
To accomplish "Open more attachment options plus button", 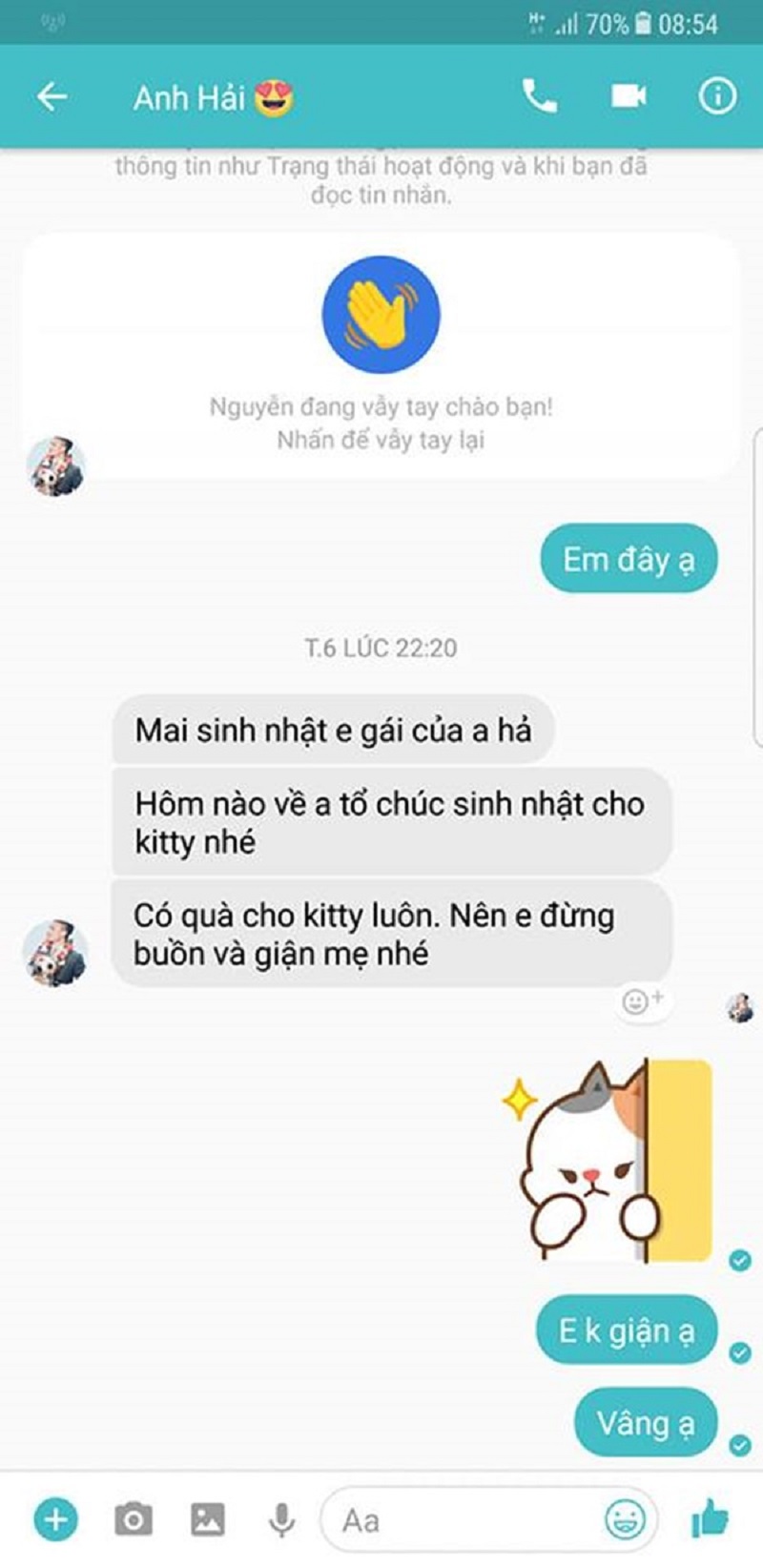I will click(55, 1518).
